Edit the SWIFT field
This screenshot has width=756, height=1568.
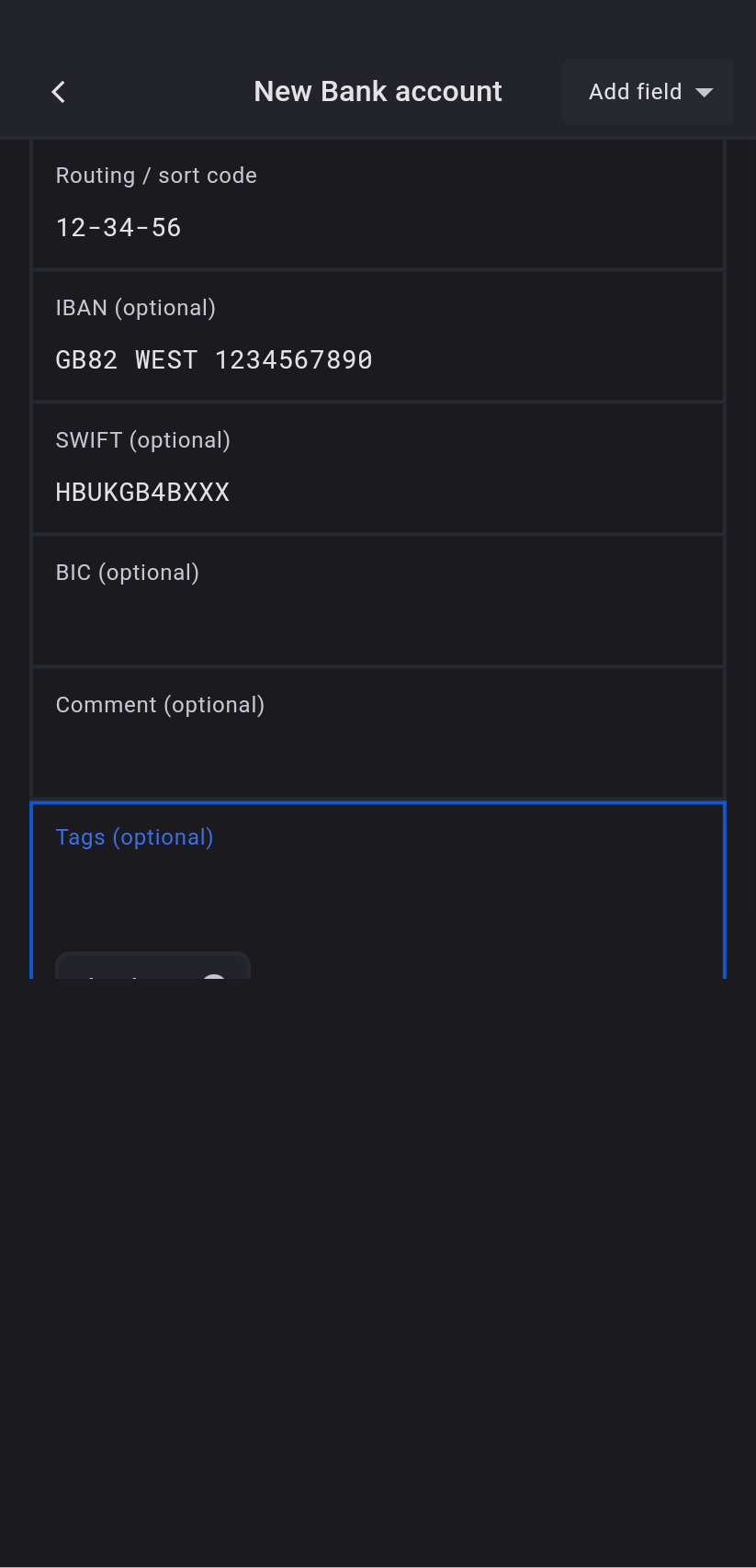[x=377, y=492]
